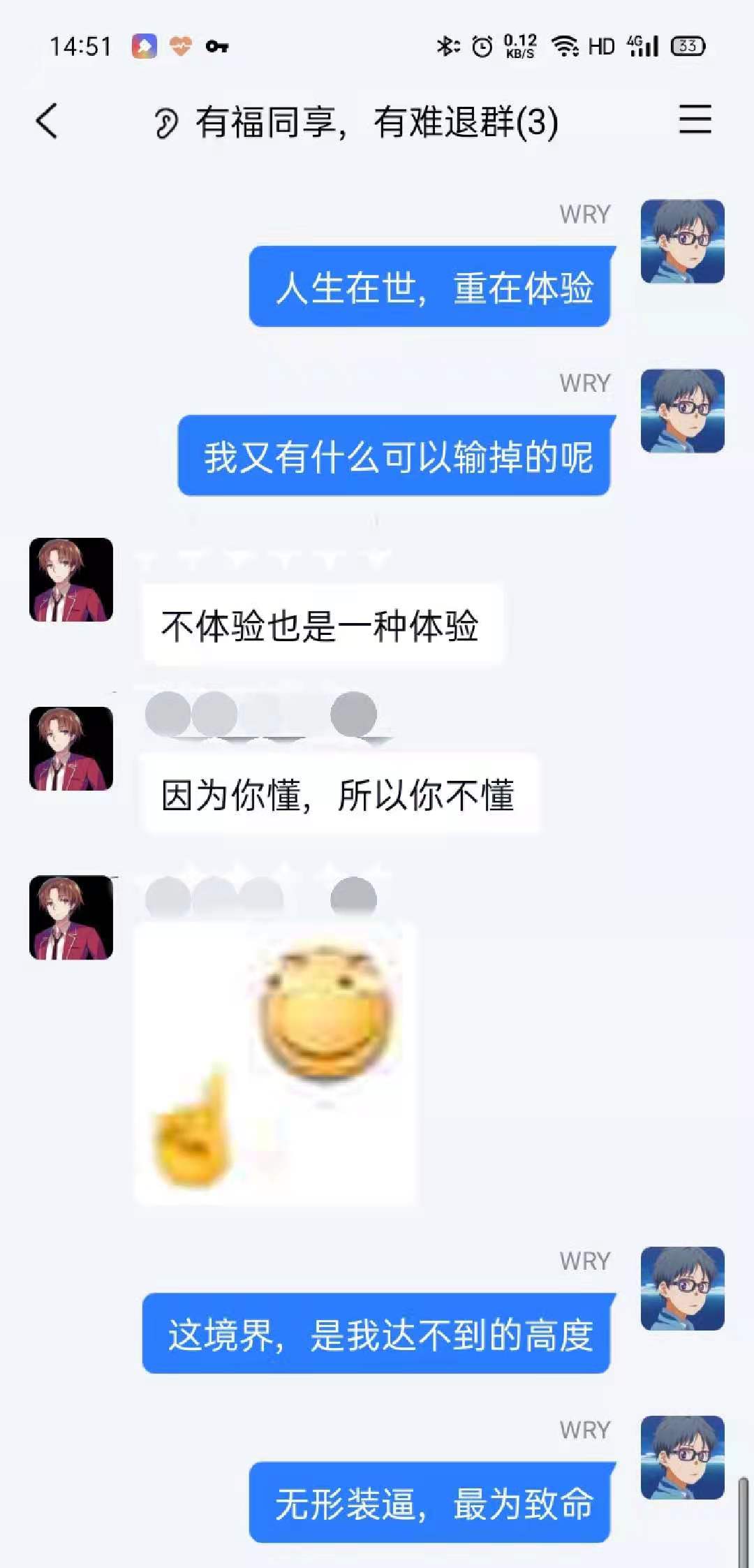
Task: Tap the avatar beside the smiley sticker
Action: 71,917
